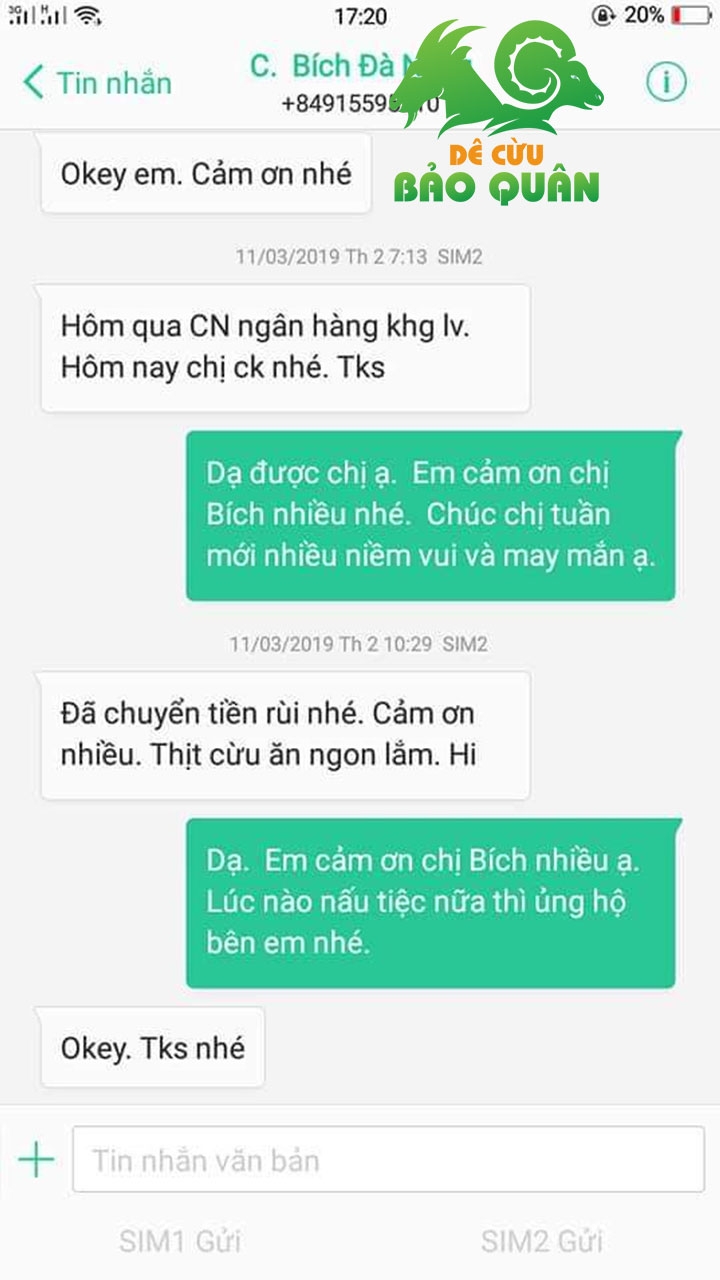This screenshot has width=720, height=1280.
Task: Go back to Tin nhắn list
Action: point(97,82)
